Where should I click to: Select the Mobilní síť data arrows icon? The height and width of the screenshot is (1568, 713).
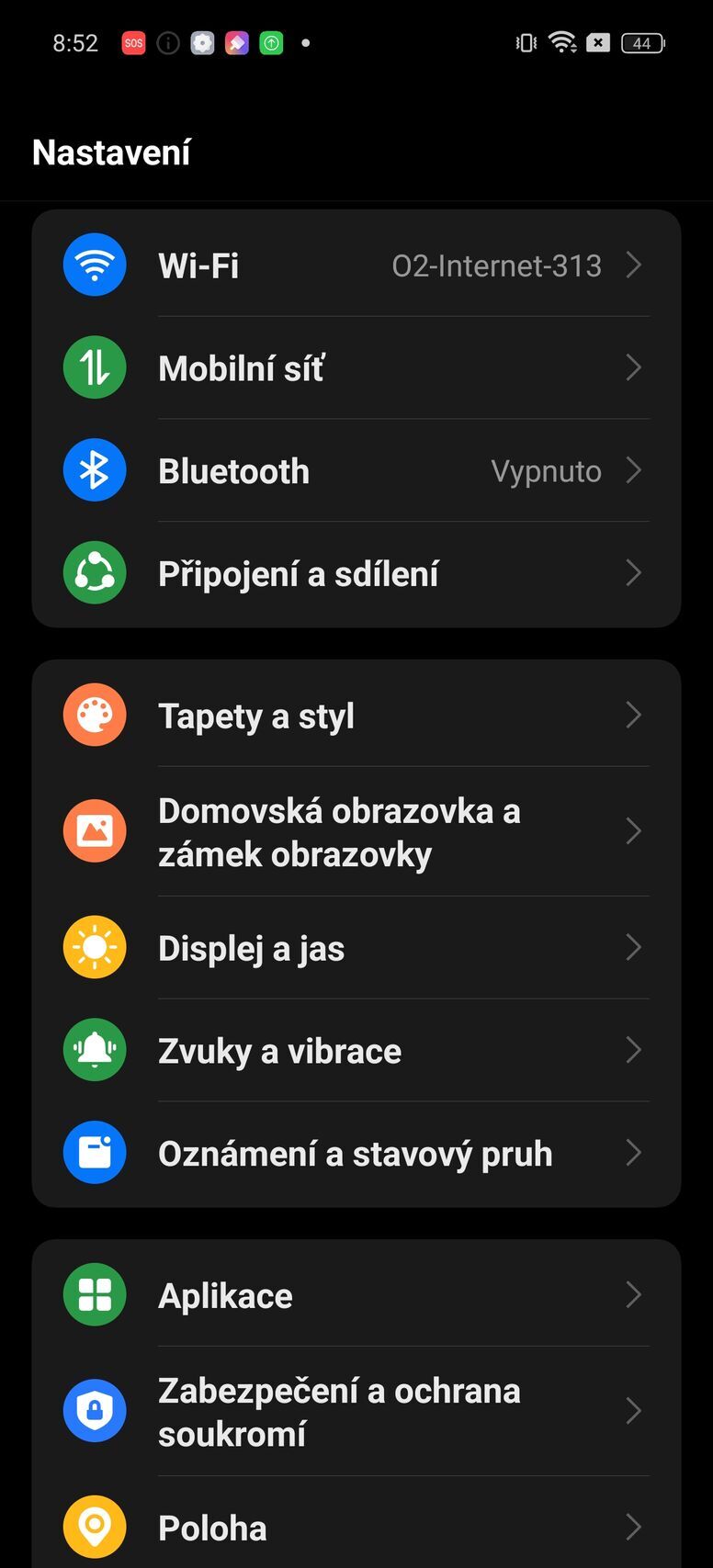click(x=94, y=367)
